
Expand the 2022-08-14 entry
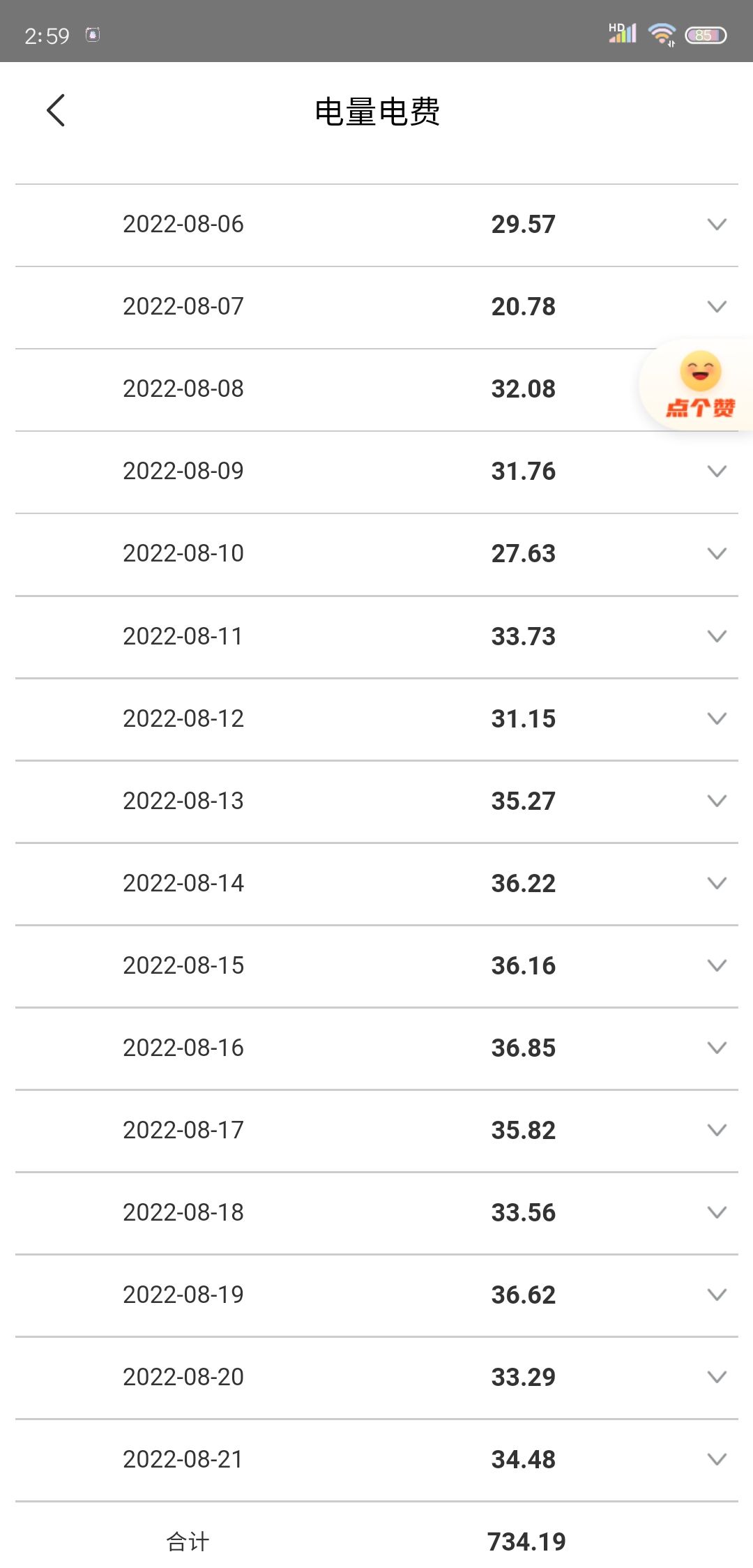pos(717,882)
